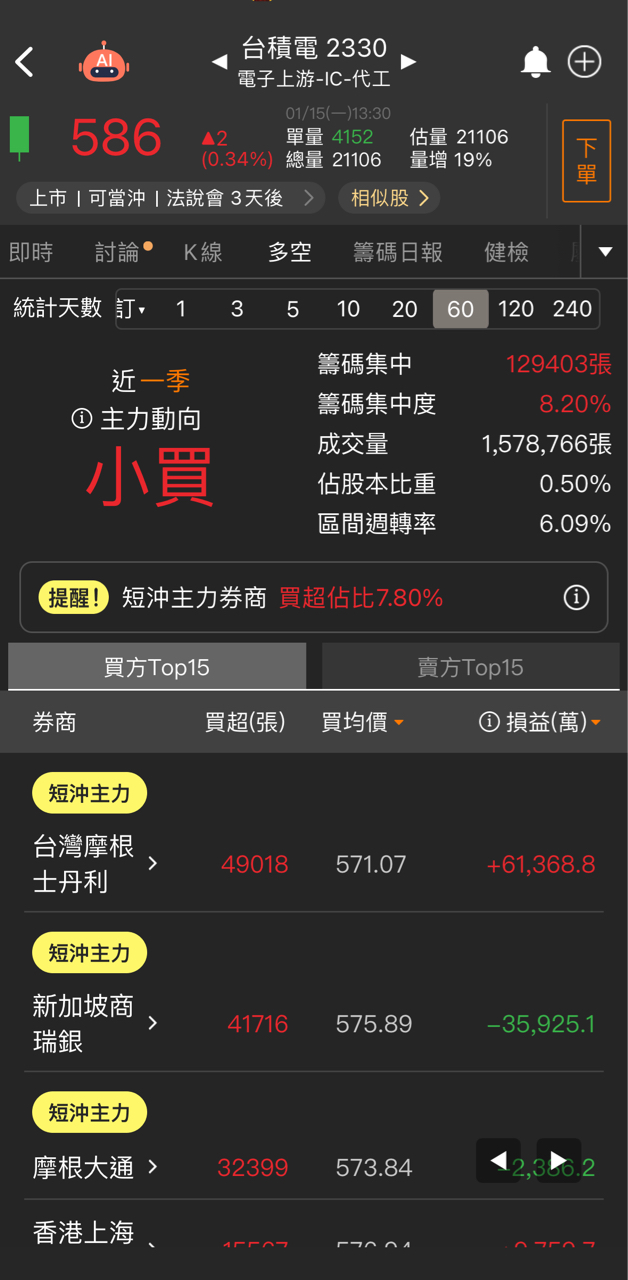Switch to previous stock with left triangle
Image resolution: width=628 pixels, height=1280 pixels.
point(219,62)
